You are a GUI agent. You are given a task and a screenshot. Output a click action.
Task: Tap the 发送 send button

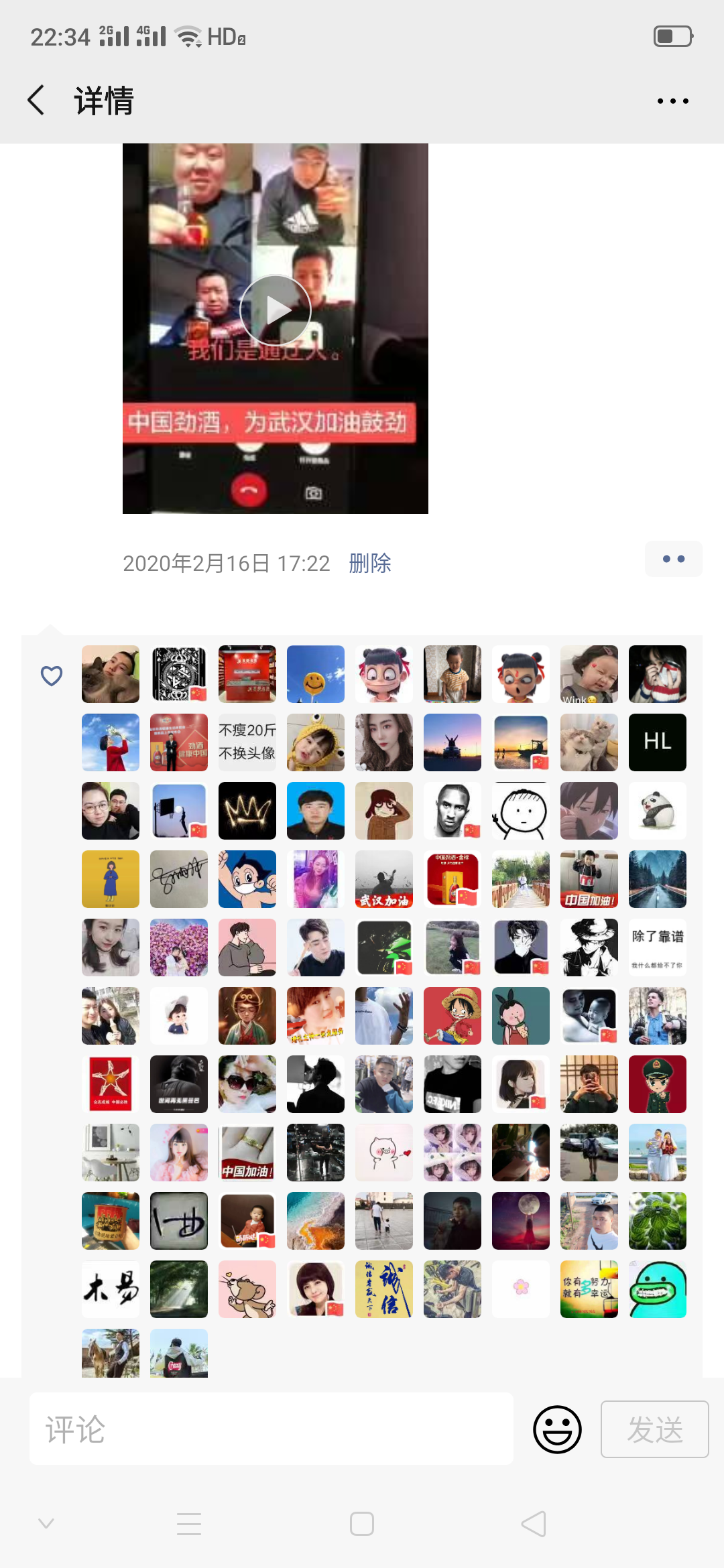coord(654,1429)
